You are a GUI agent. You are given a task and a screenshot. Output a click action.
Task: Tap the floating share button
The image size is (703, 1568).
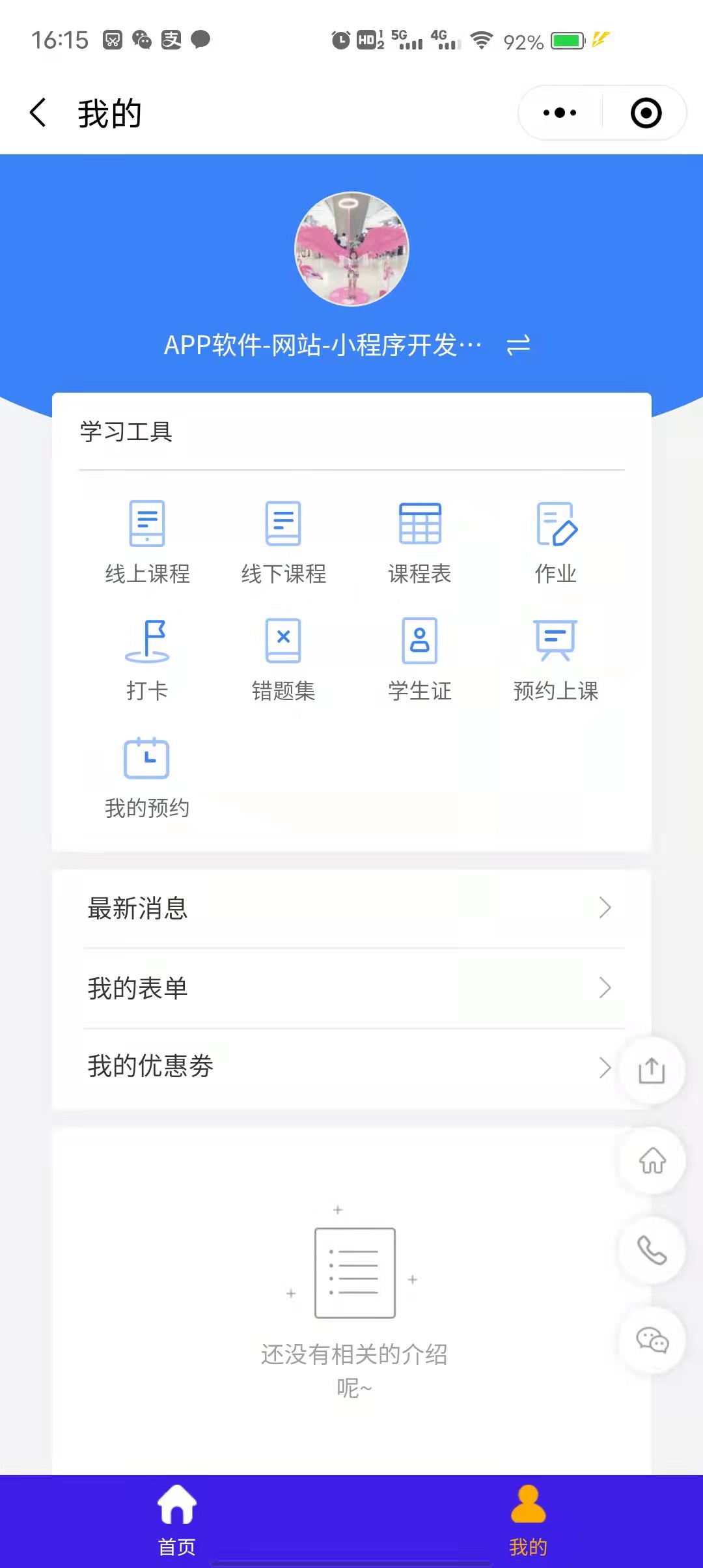[652, 1071]
